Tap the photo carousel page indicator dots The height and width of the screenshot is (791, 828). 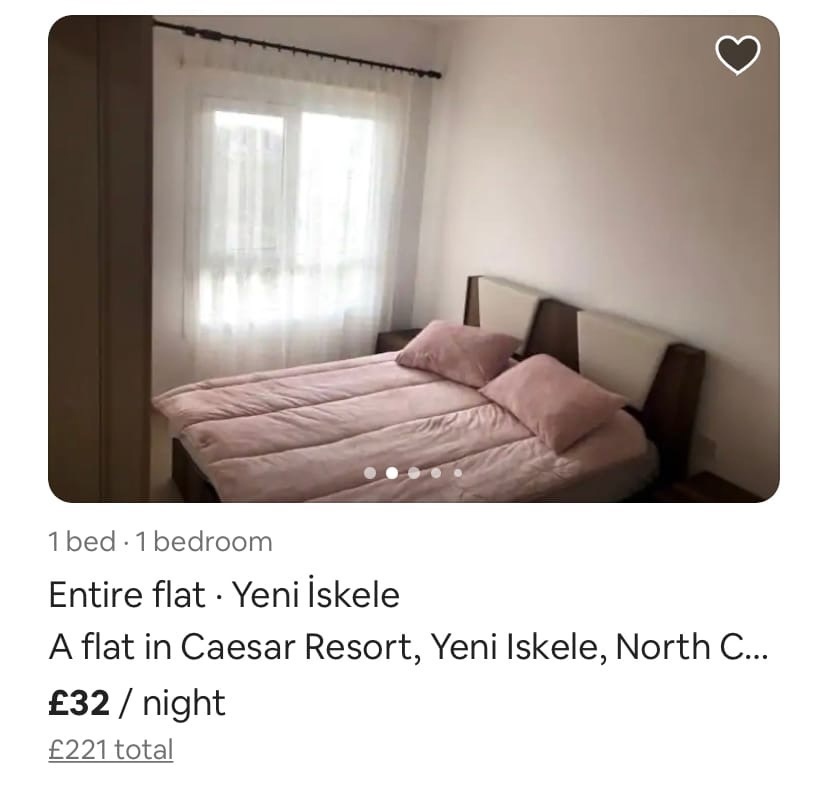(413, 473)
